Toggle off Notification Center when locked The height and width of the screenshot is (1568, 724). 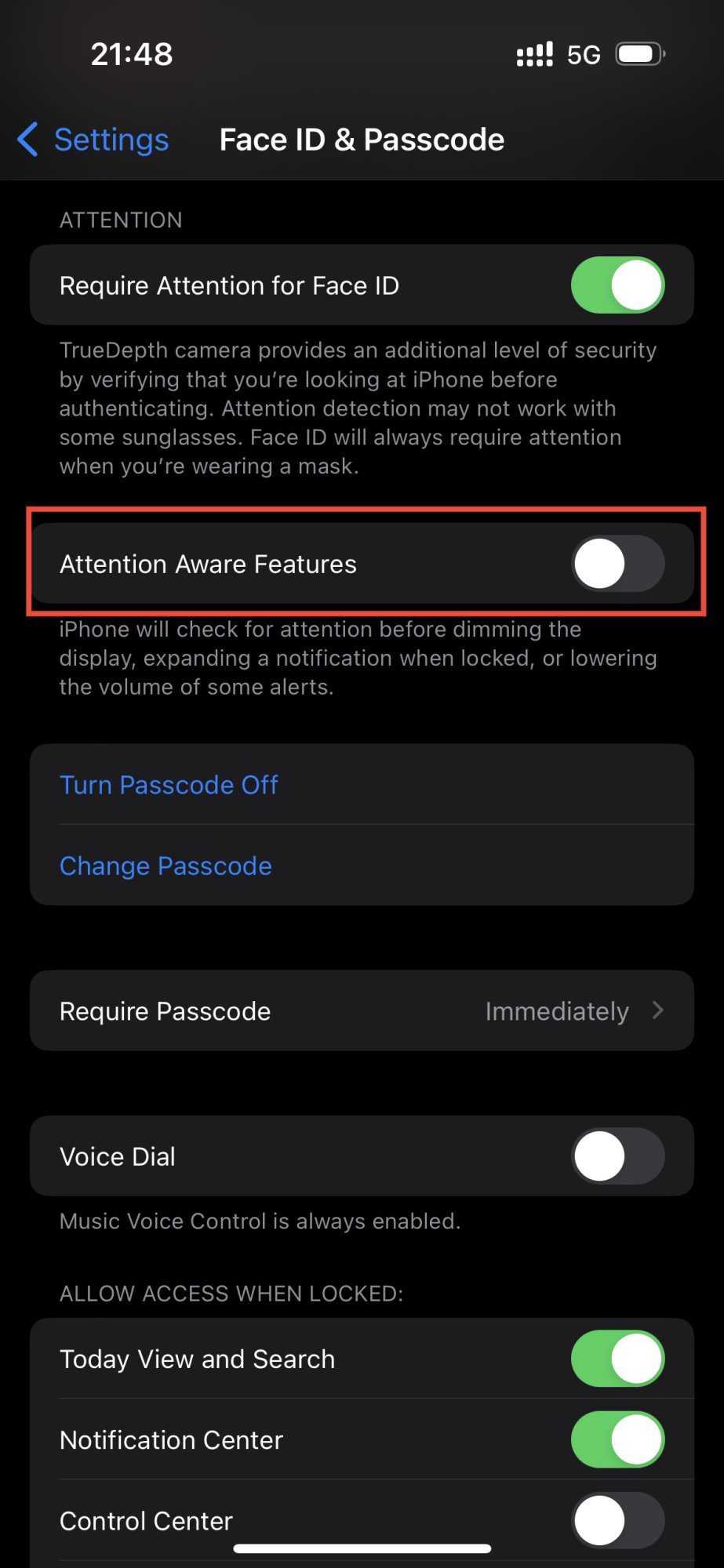coord(617,1439)
